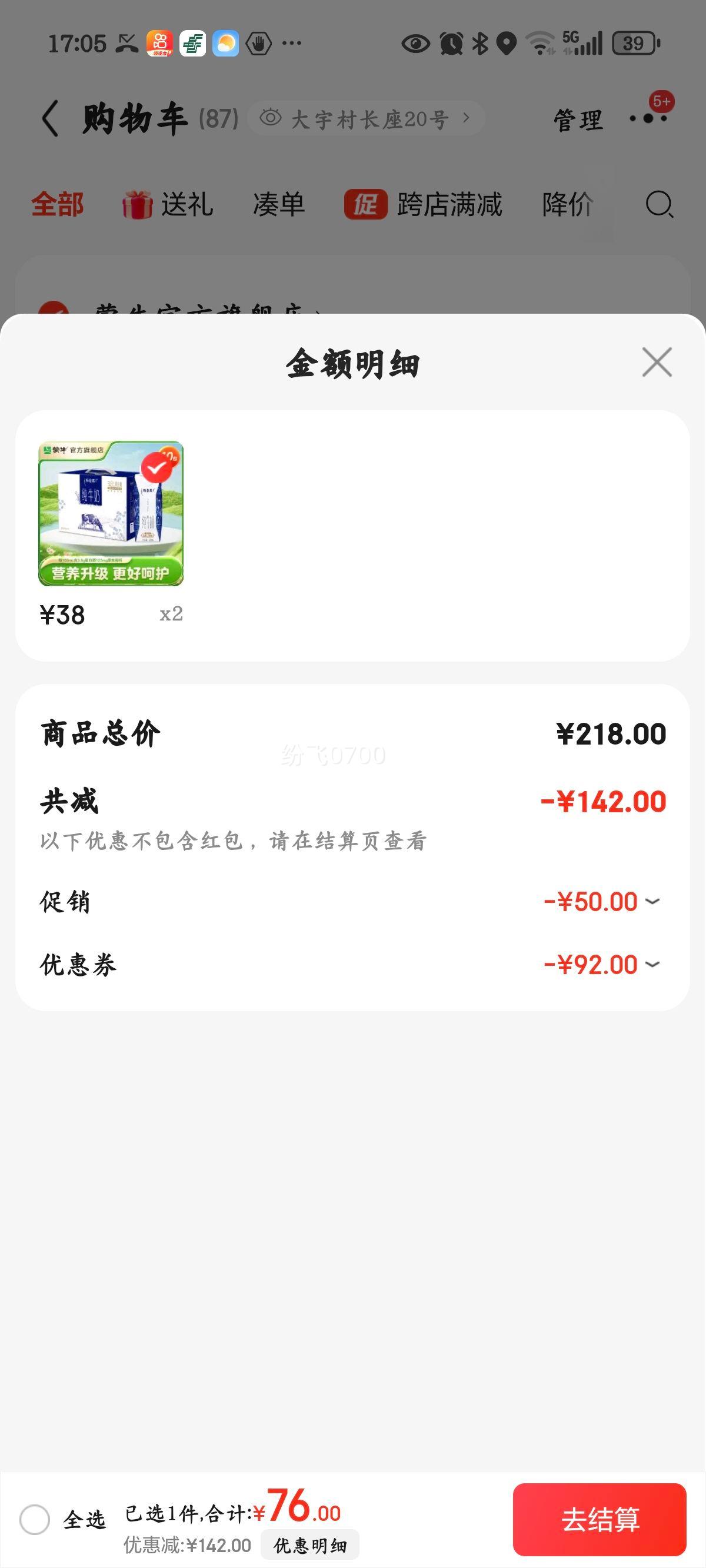
Task: Select the 降价 tab
Action: (x=568, y=205)
